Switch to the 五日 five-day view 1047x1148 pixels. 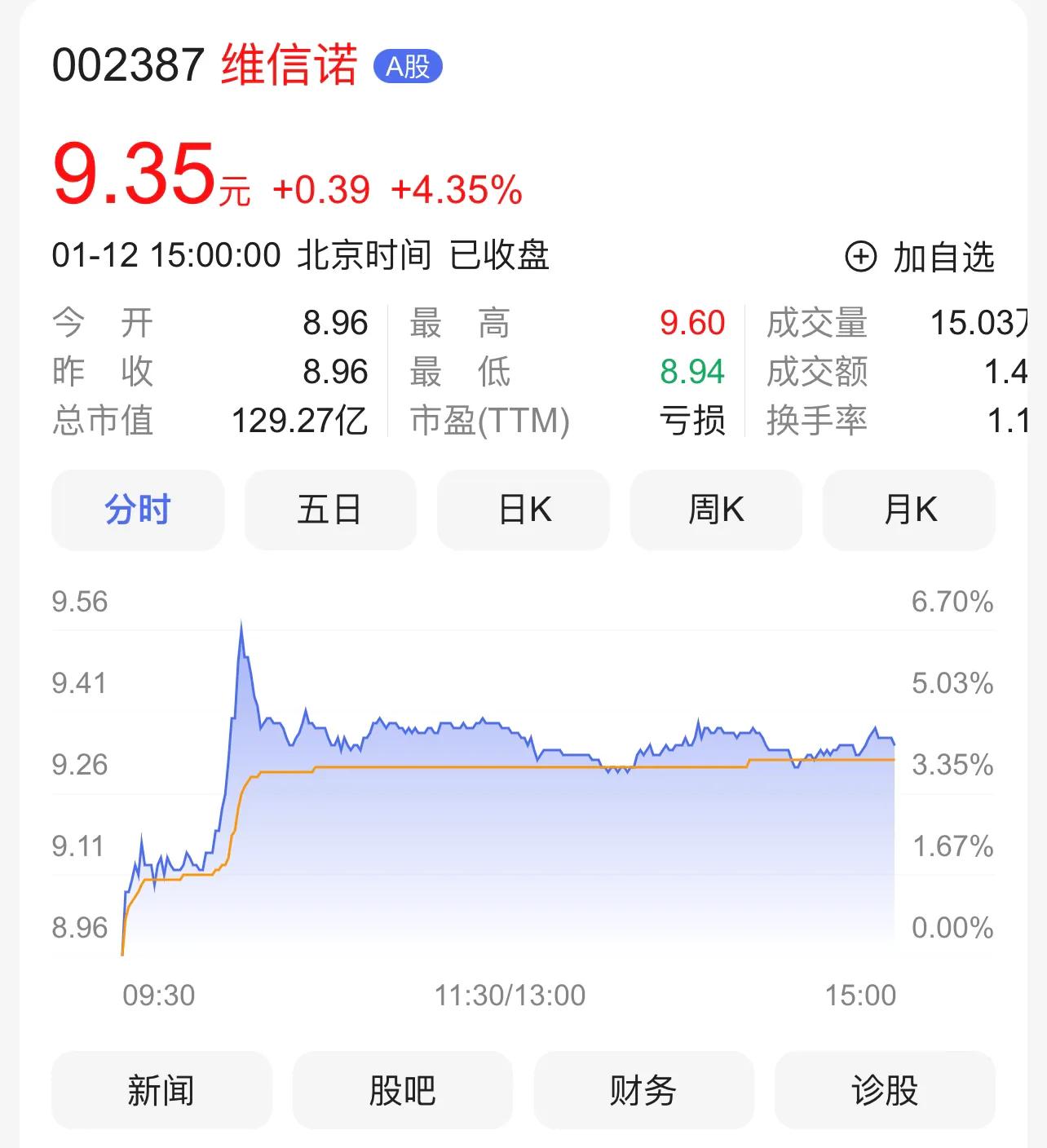pos(329,510)
